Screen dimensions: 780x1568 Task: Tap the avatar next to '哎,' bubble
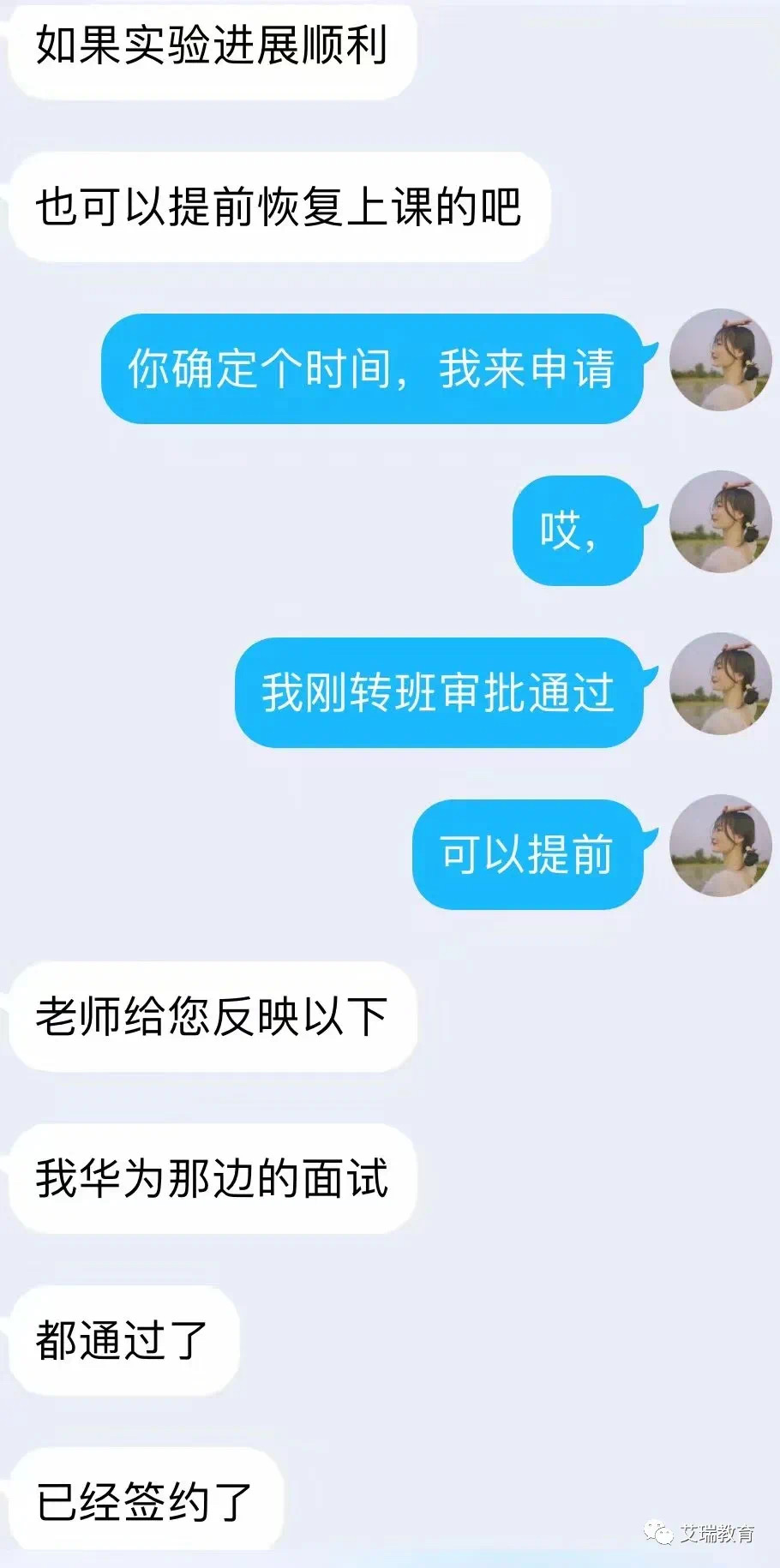(720, 522)
